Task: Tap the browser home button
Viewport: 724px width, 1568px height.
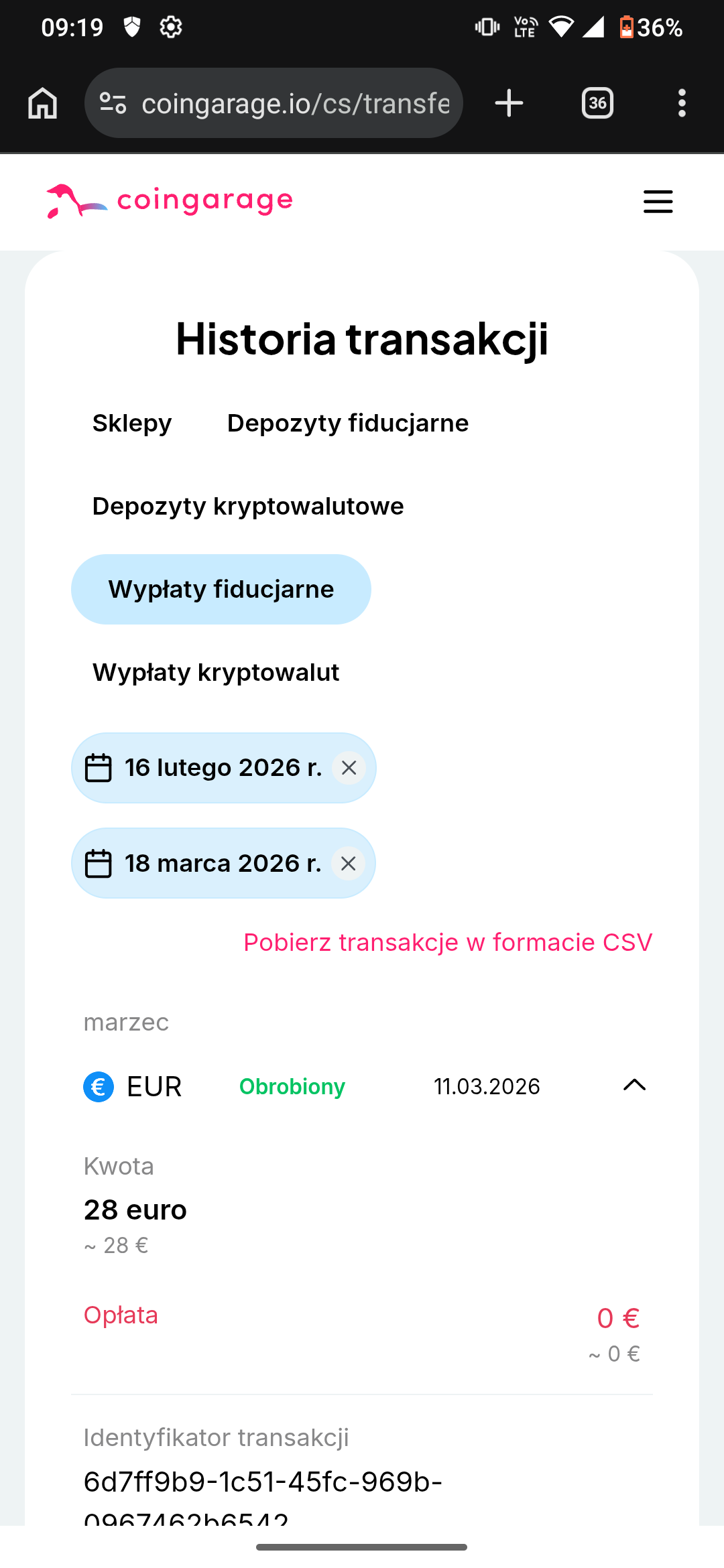Action: (43, 103)
